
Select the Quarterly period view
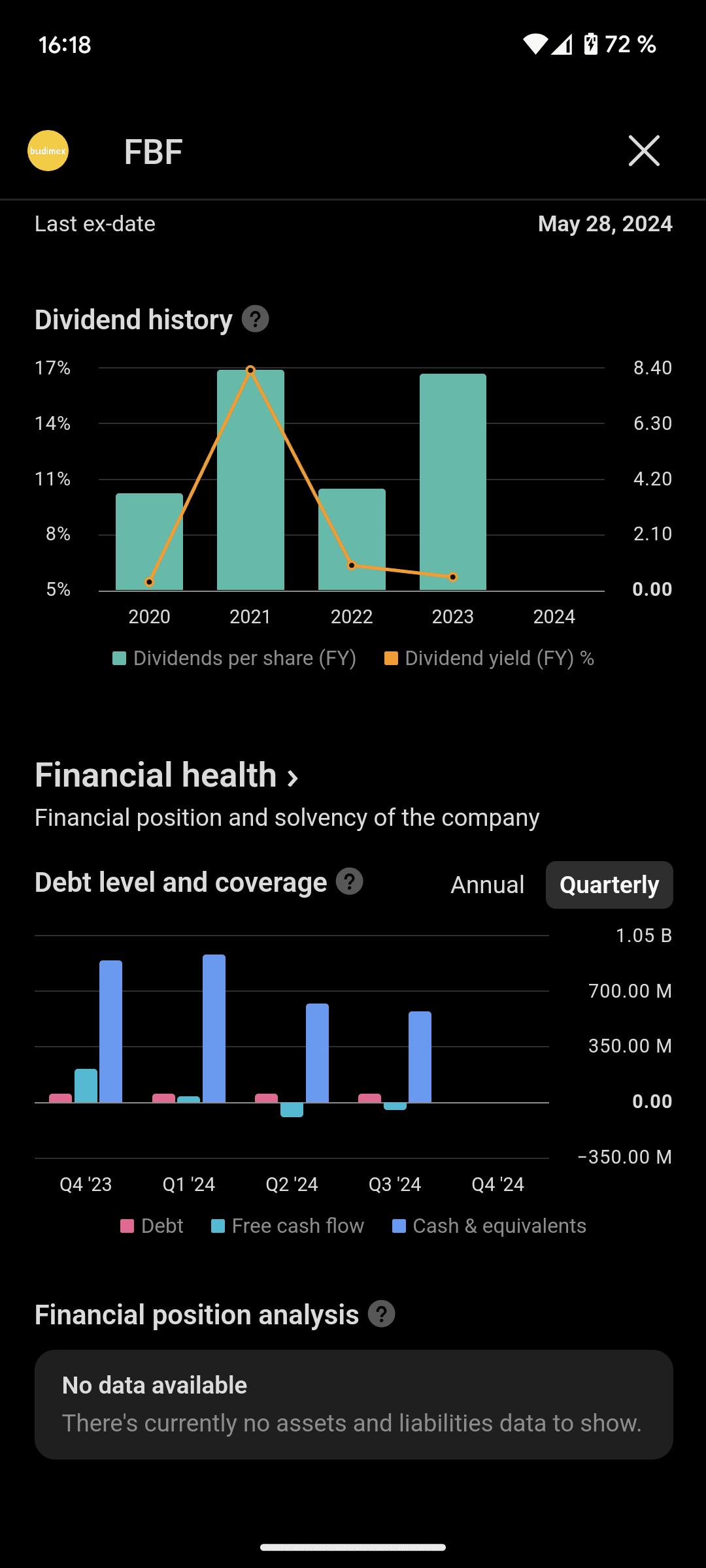[609, 885]
